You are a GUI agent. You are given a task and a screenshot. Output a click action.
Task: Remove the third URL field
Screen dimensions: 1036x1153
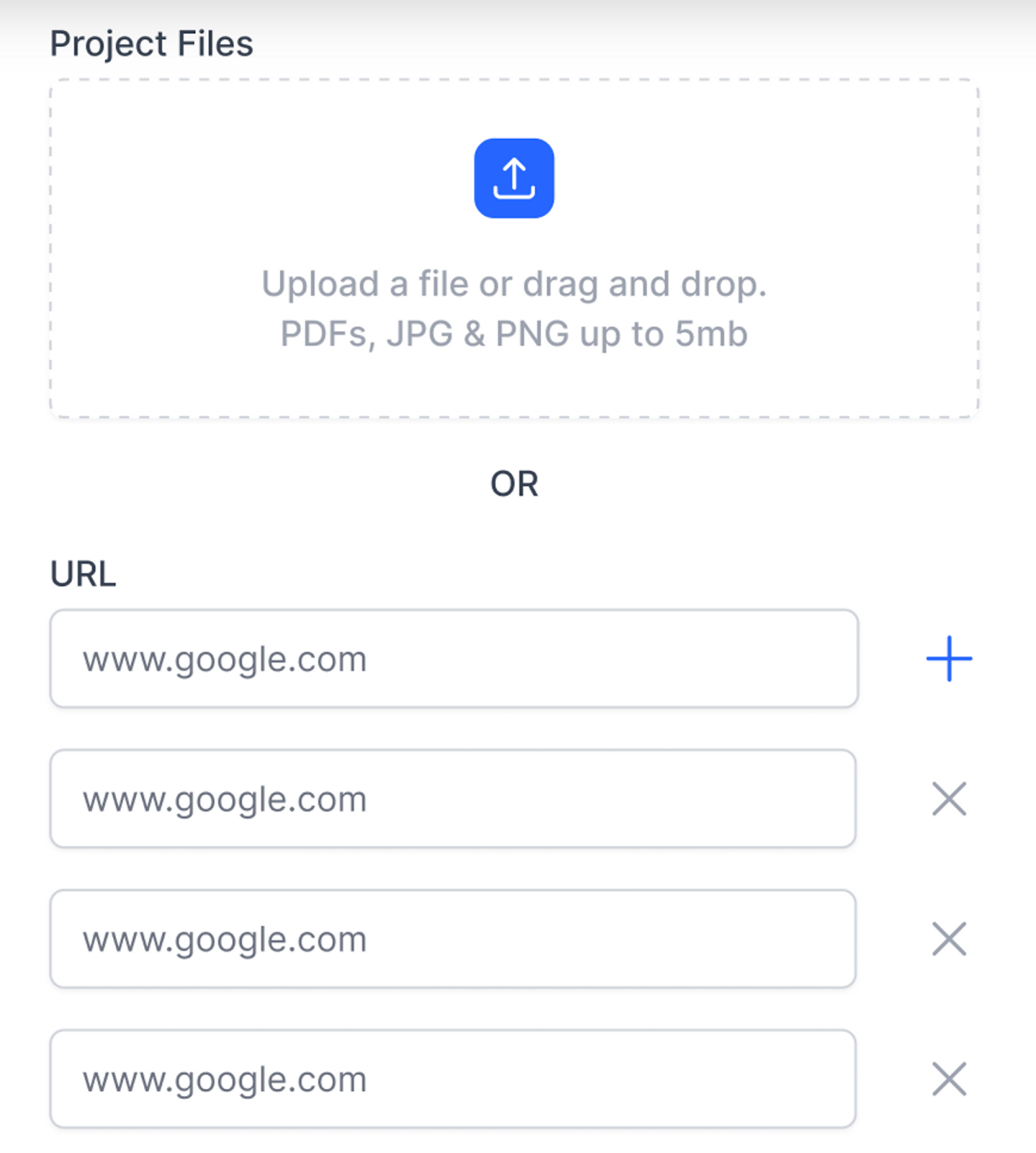pyautogui.click(x=949, y=938)
